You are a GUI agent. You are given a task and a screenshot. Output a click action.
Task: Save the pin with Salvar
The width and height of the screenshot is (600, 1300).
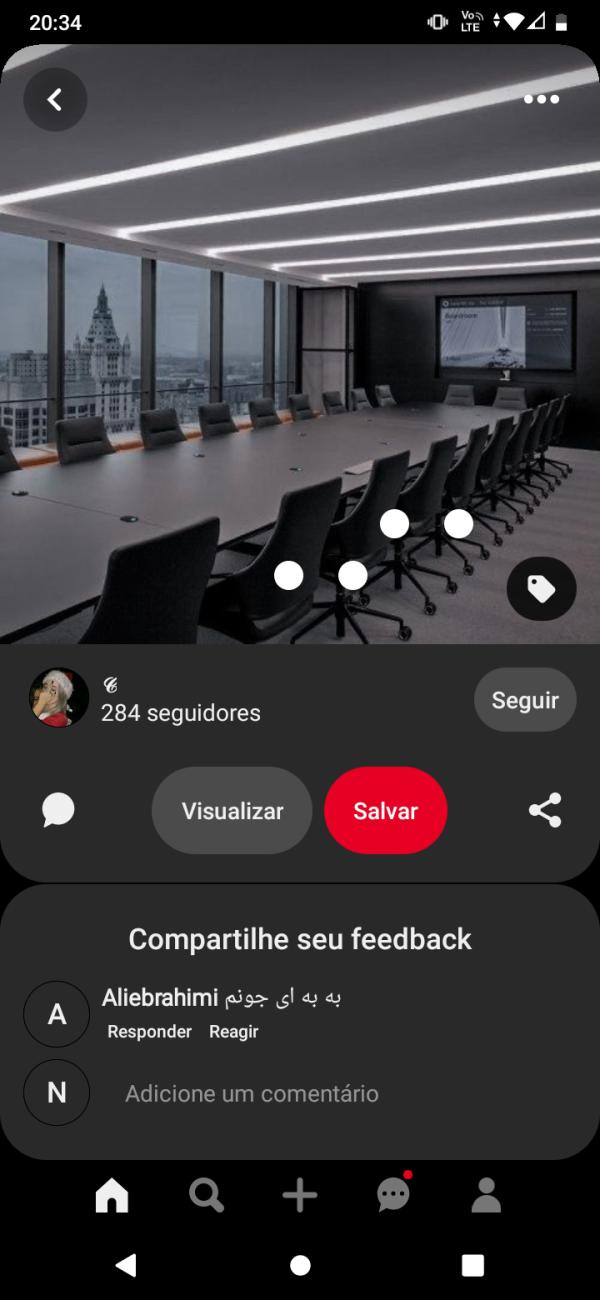coord(385,811)
